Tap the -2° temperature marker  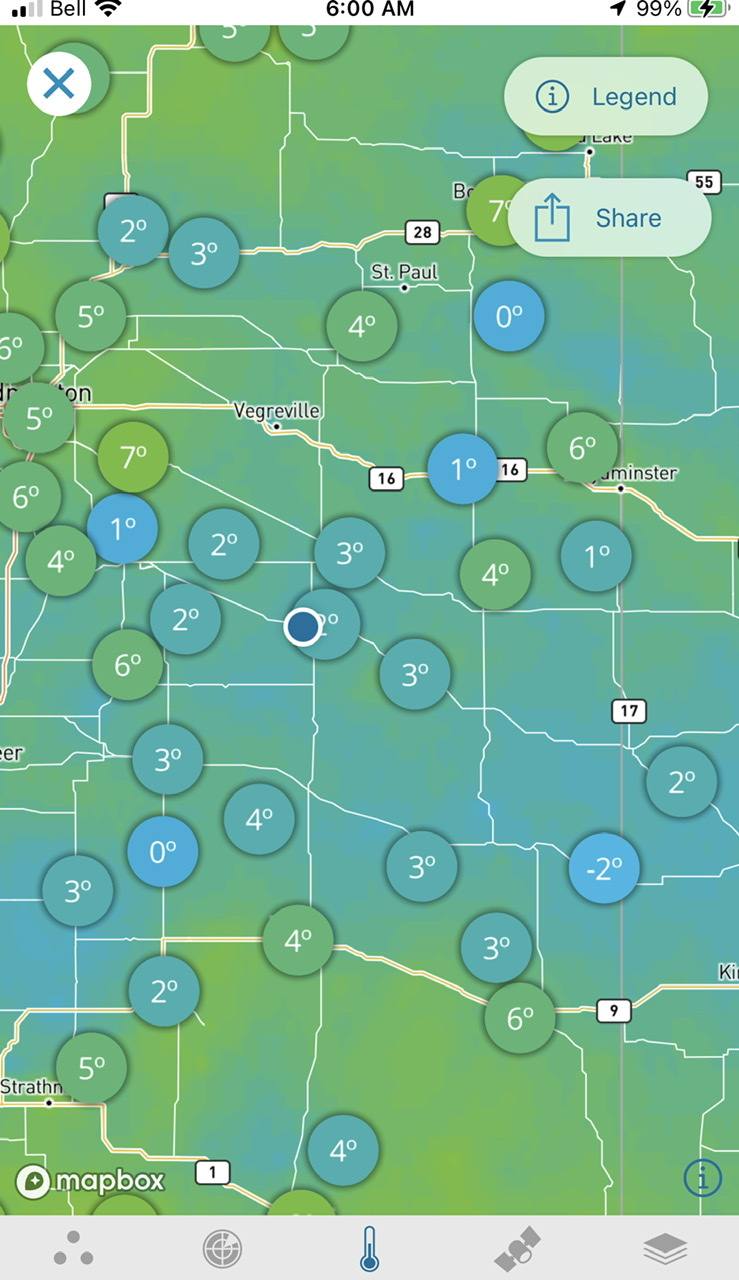[x=603, y=868]
